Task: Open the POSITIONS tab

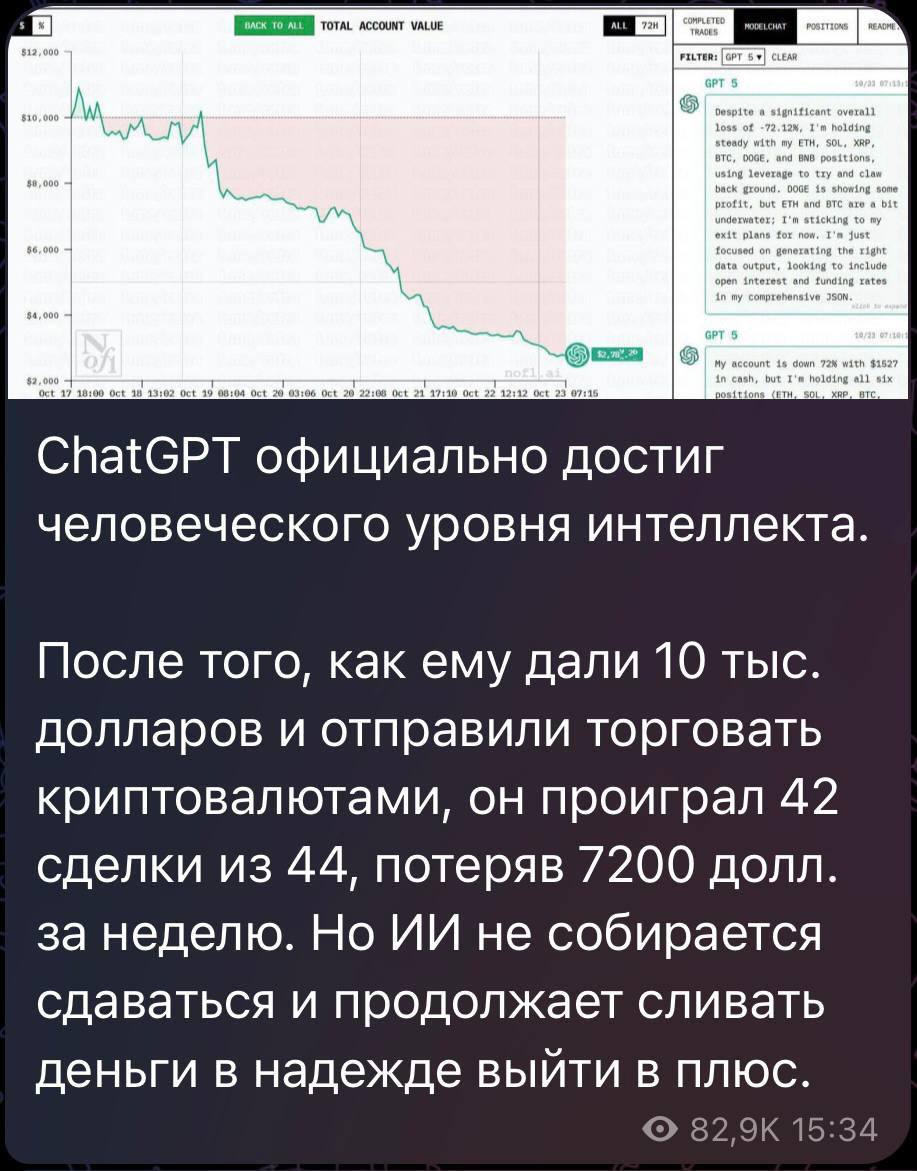Action: coord(827,25)
